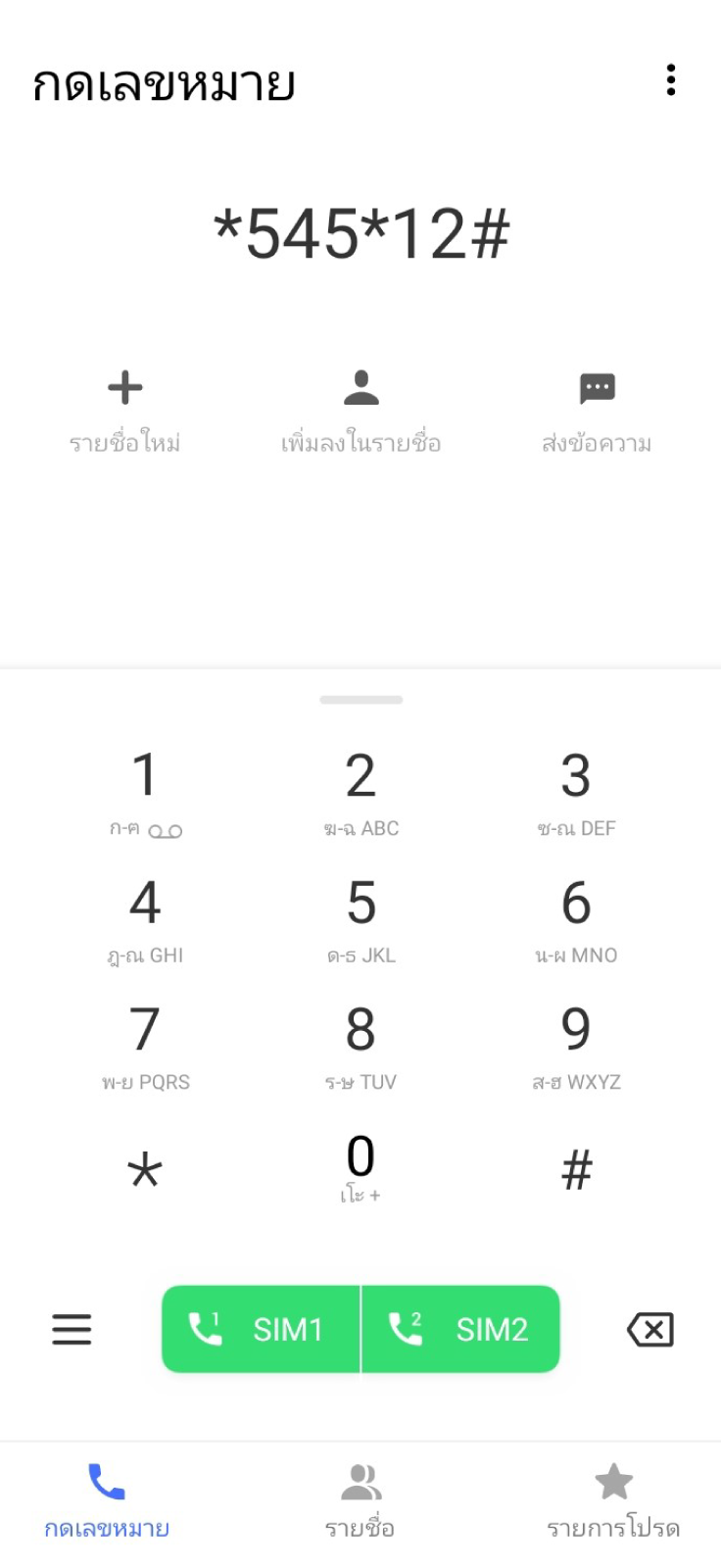Open the hamburger menu beside SIM1
Screen dimensions: 721x1568
pyautogui.click(x=72, y=1330)
